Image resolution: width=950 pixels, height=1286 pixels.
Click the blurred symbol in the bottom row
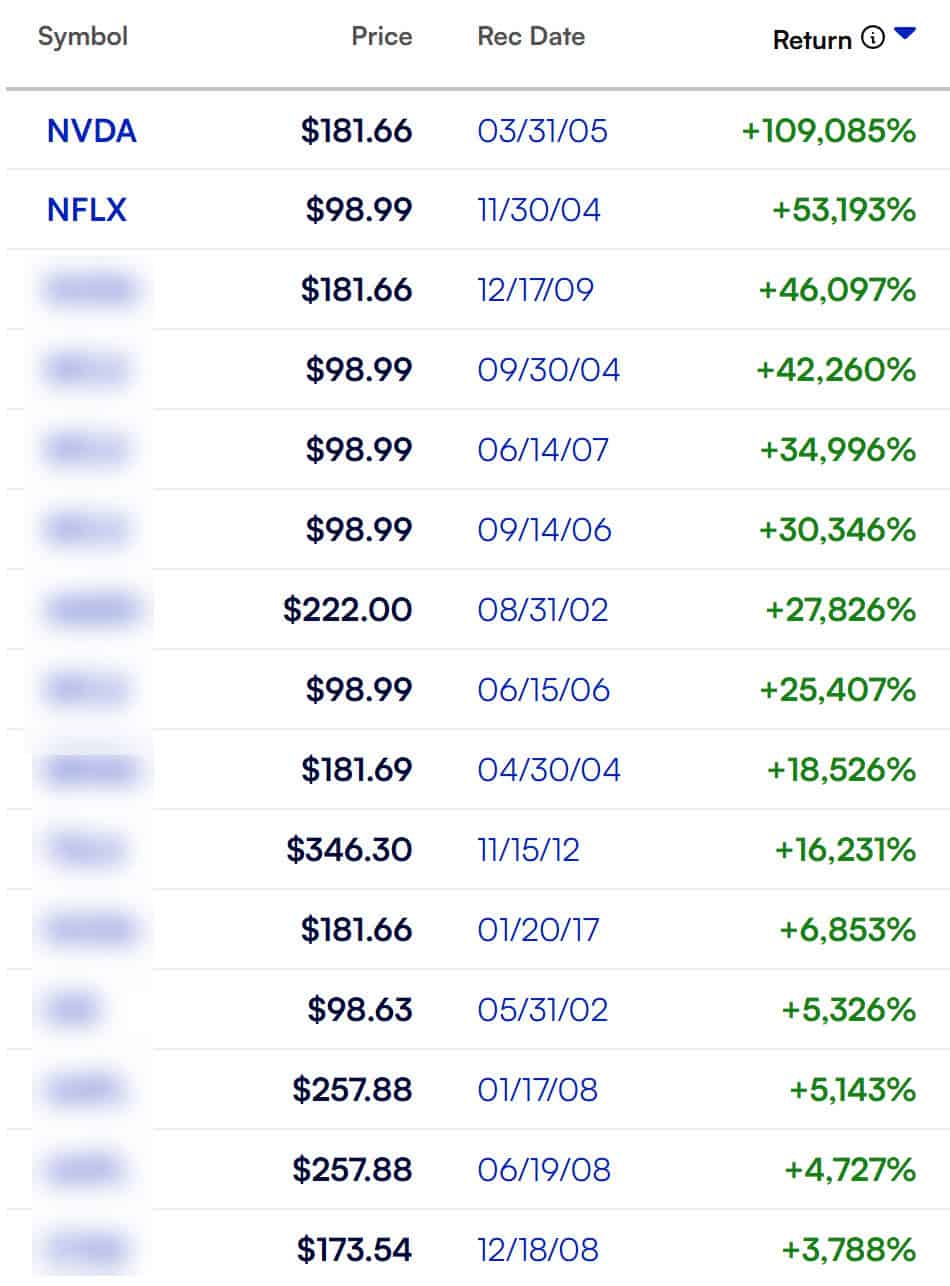(85, 1250)
